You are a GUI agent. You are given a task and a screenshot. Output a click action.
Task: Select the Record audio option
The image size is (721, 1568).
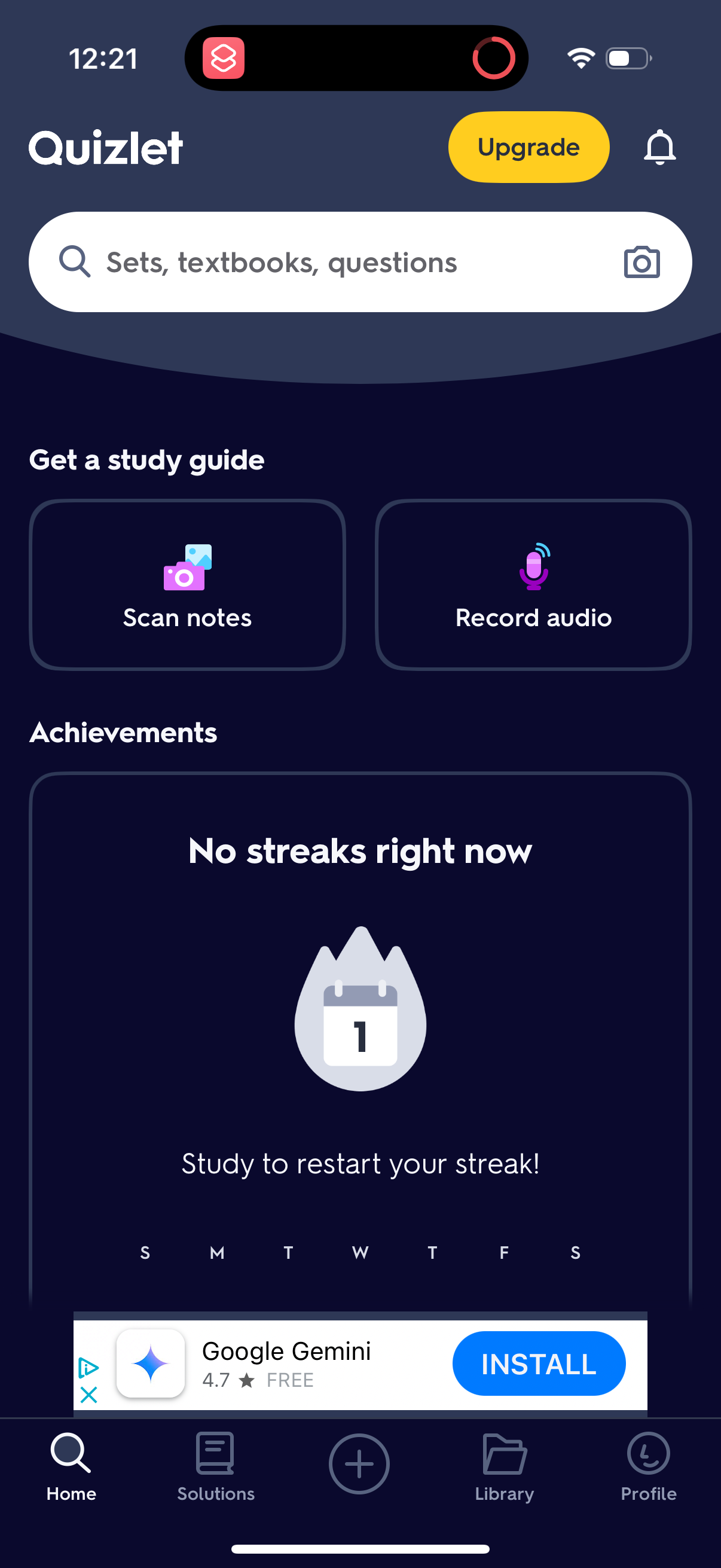point(534,584)
